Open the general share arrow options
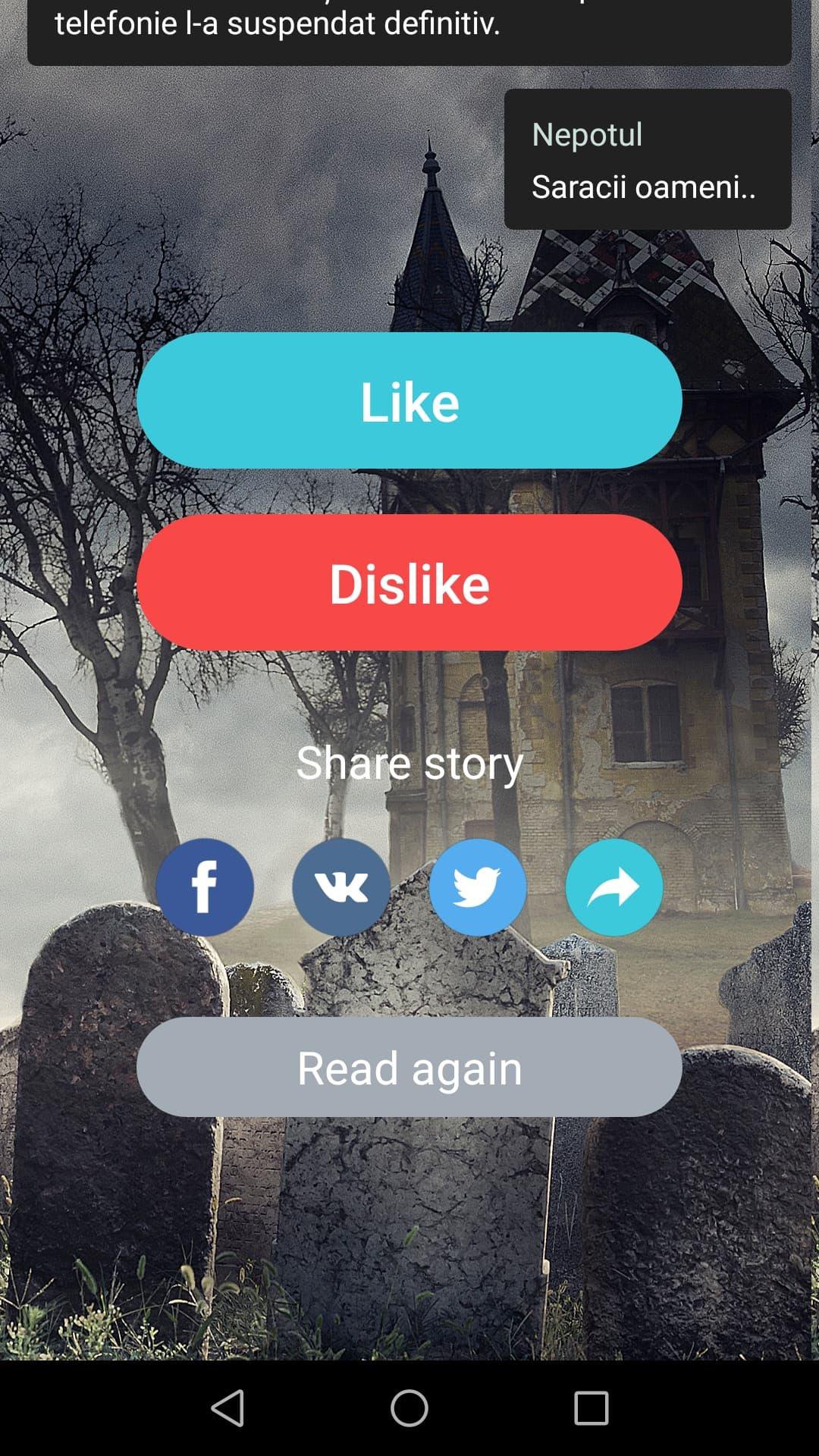This screenshot has height=1456, width=819. 614,886
